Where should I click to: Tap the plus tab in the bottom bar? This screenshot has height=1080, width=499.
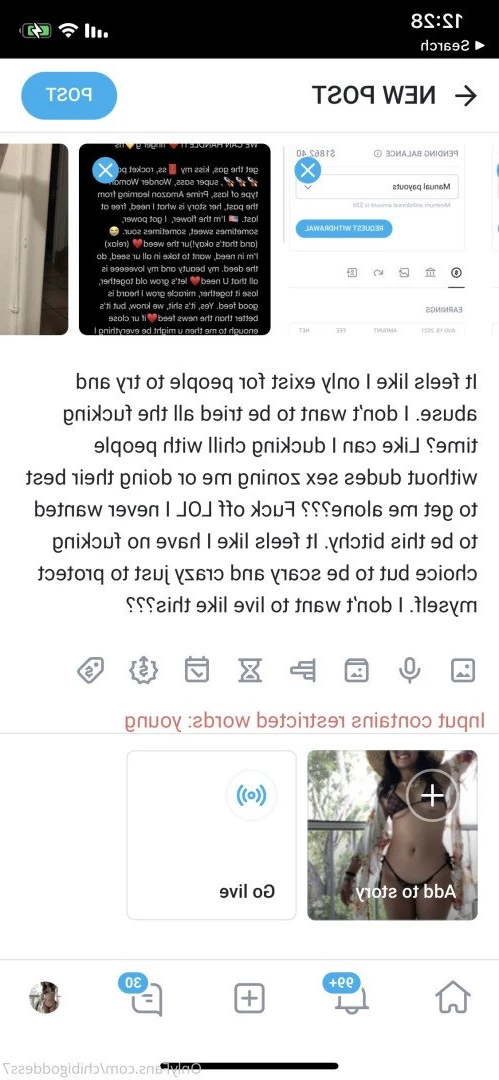(250, 998)
